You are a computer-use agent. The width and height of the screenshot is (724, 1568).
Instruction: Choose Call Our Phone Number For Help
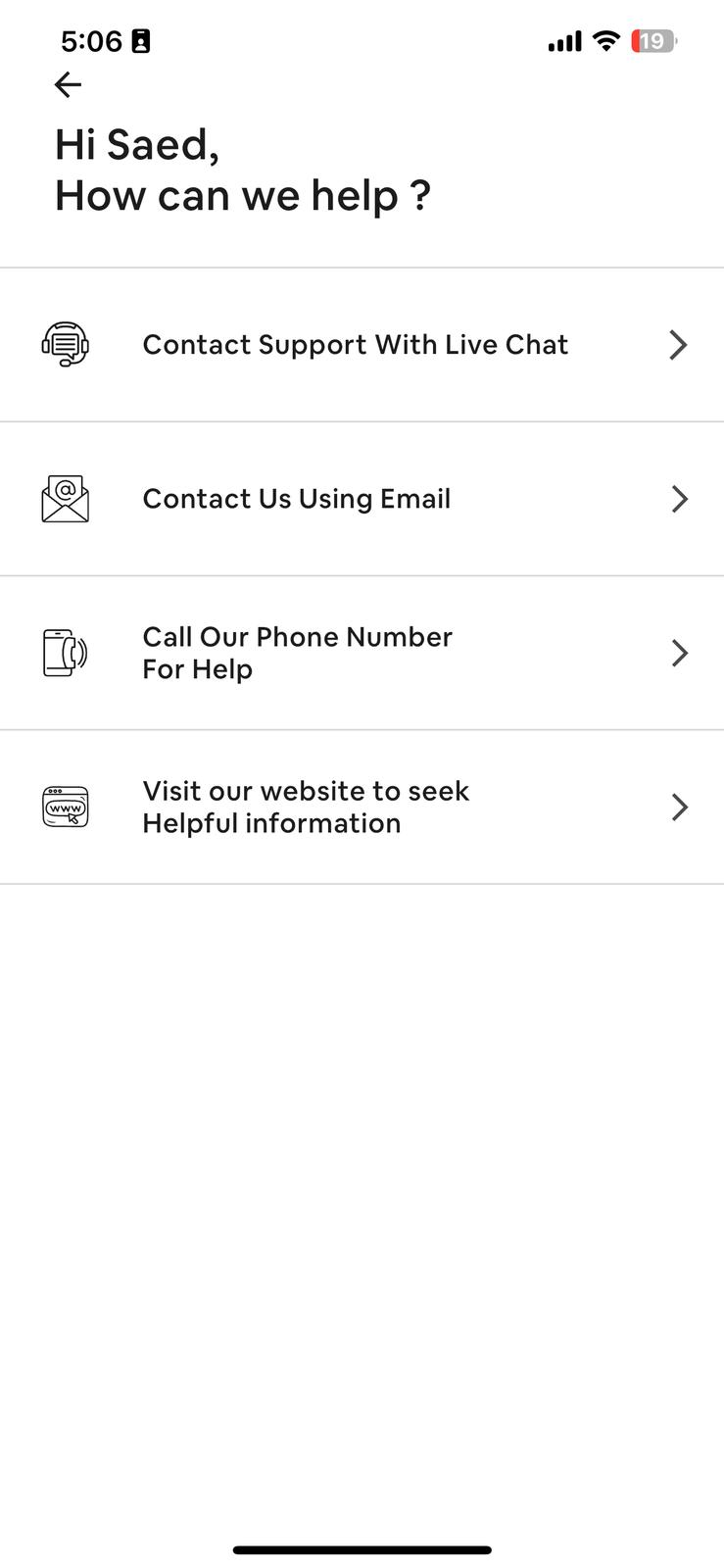pos(362,653)
